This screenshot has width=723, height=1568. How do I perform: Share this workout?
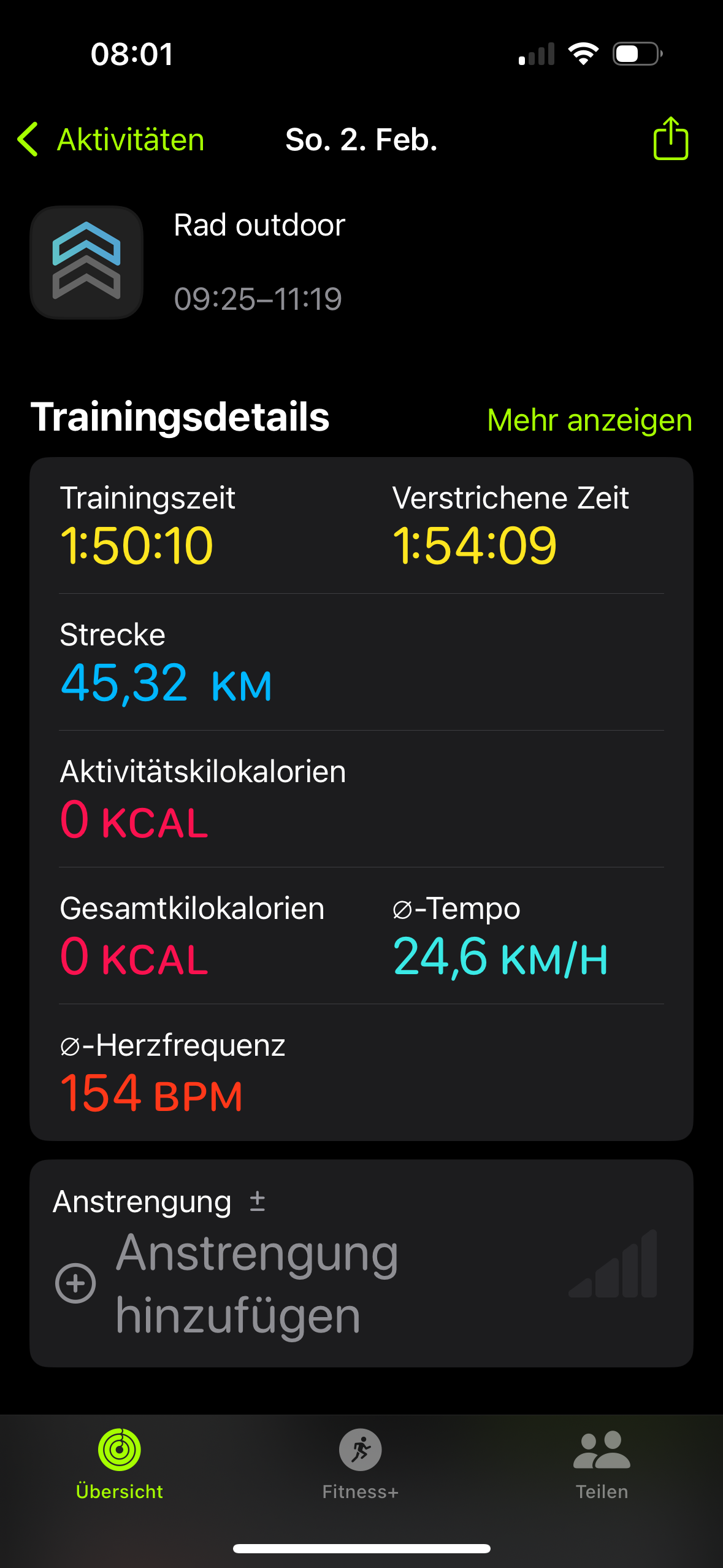pyautogui.click(x=670, y=139)
